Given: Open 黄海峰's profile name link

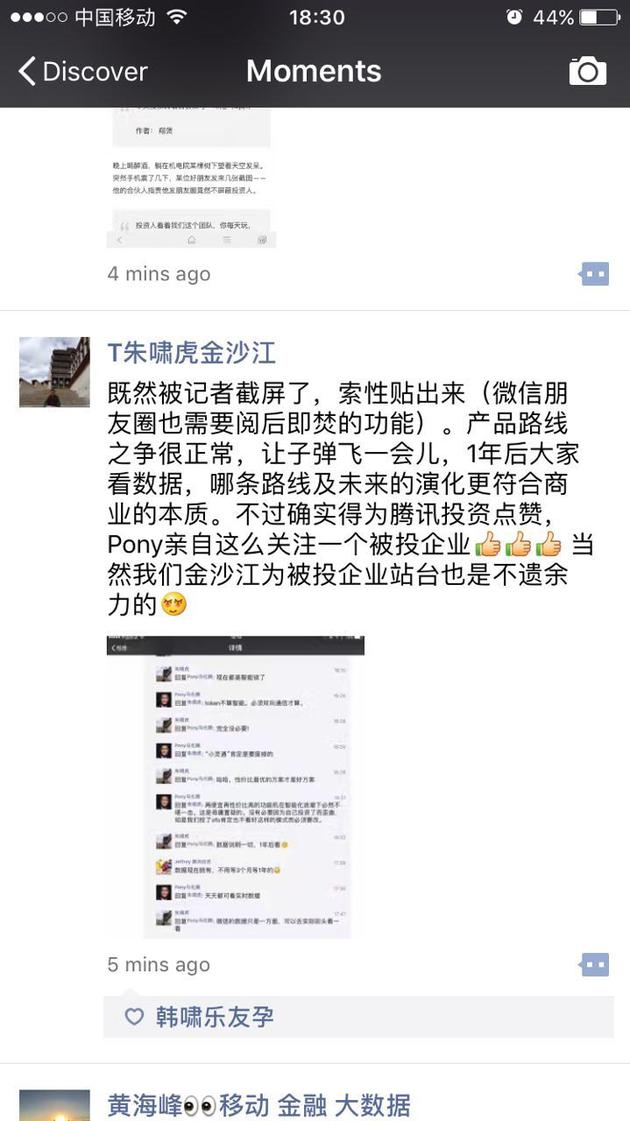Looking at the screenshot, I should (x=258, y=1104).
